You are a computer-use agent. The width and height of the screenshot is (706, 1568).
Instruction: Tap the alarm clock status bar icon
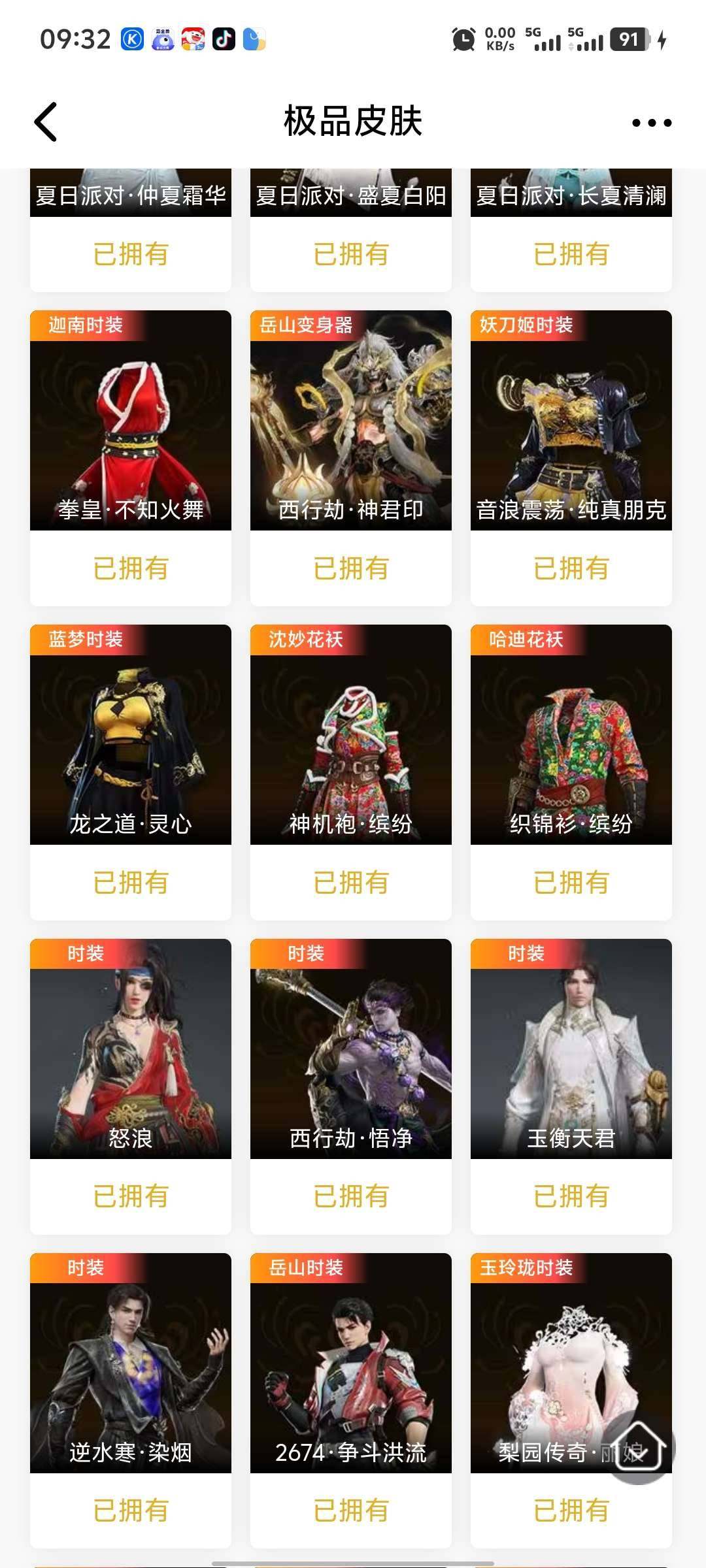click(x=463, y=41)
